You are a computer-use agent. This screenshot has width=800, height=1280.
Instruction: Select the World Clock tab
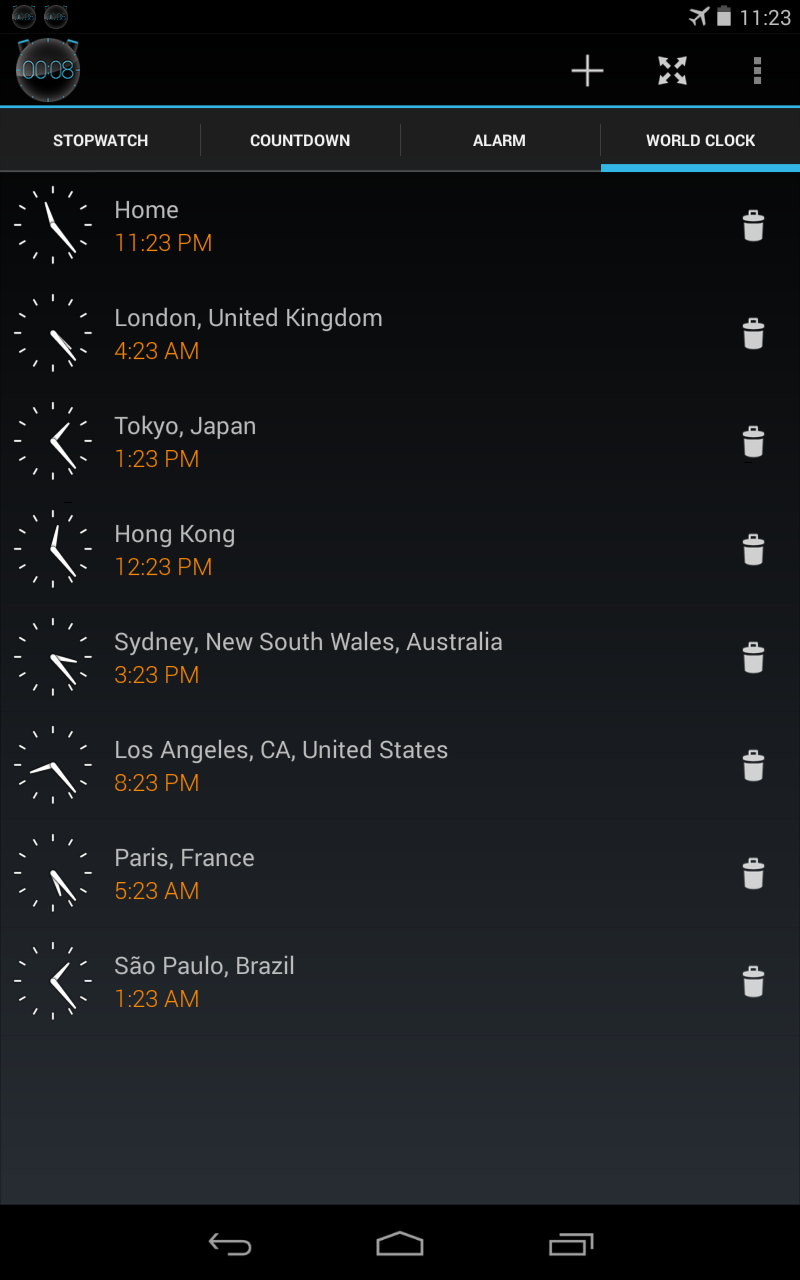pos(700,140)
